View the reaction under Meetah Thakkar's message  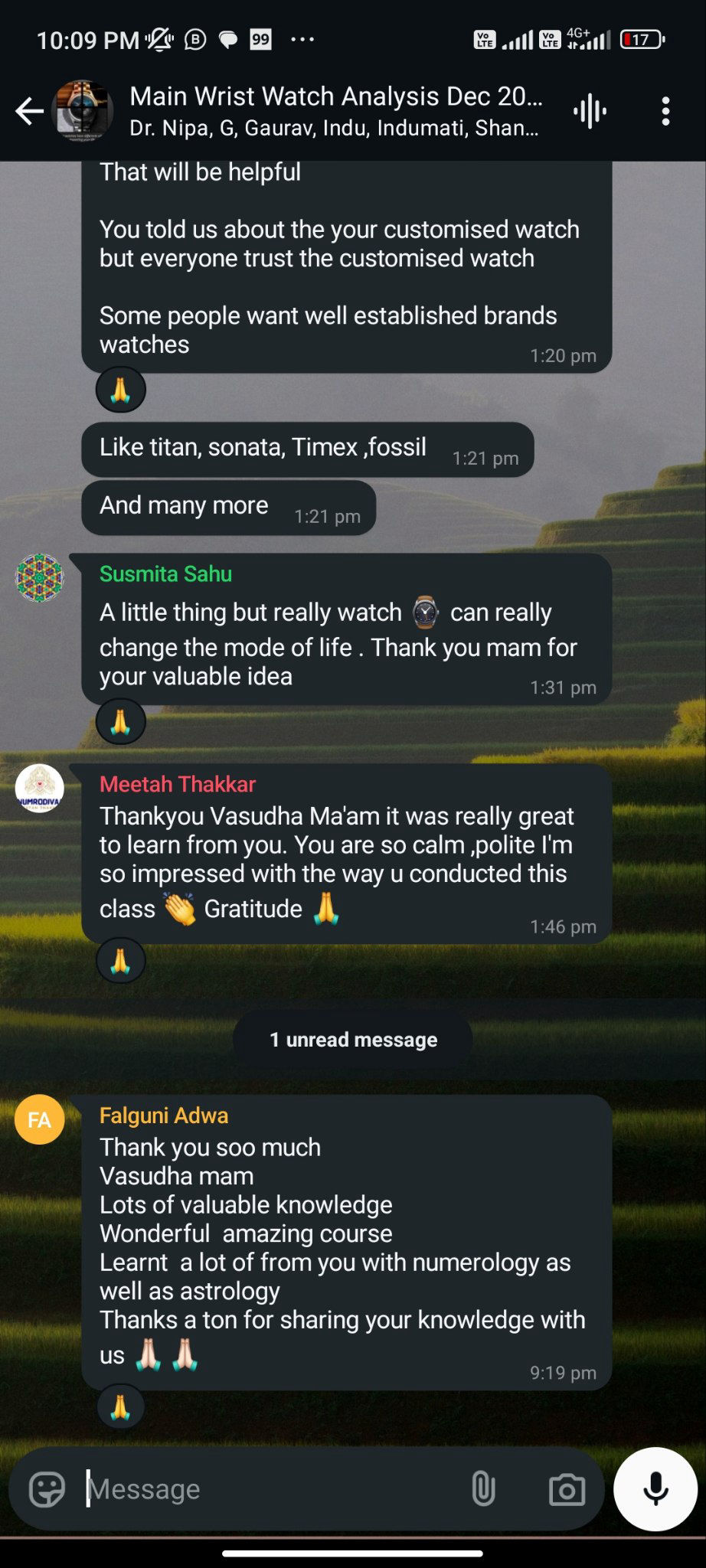click(121, 960)
